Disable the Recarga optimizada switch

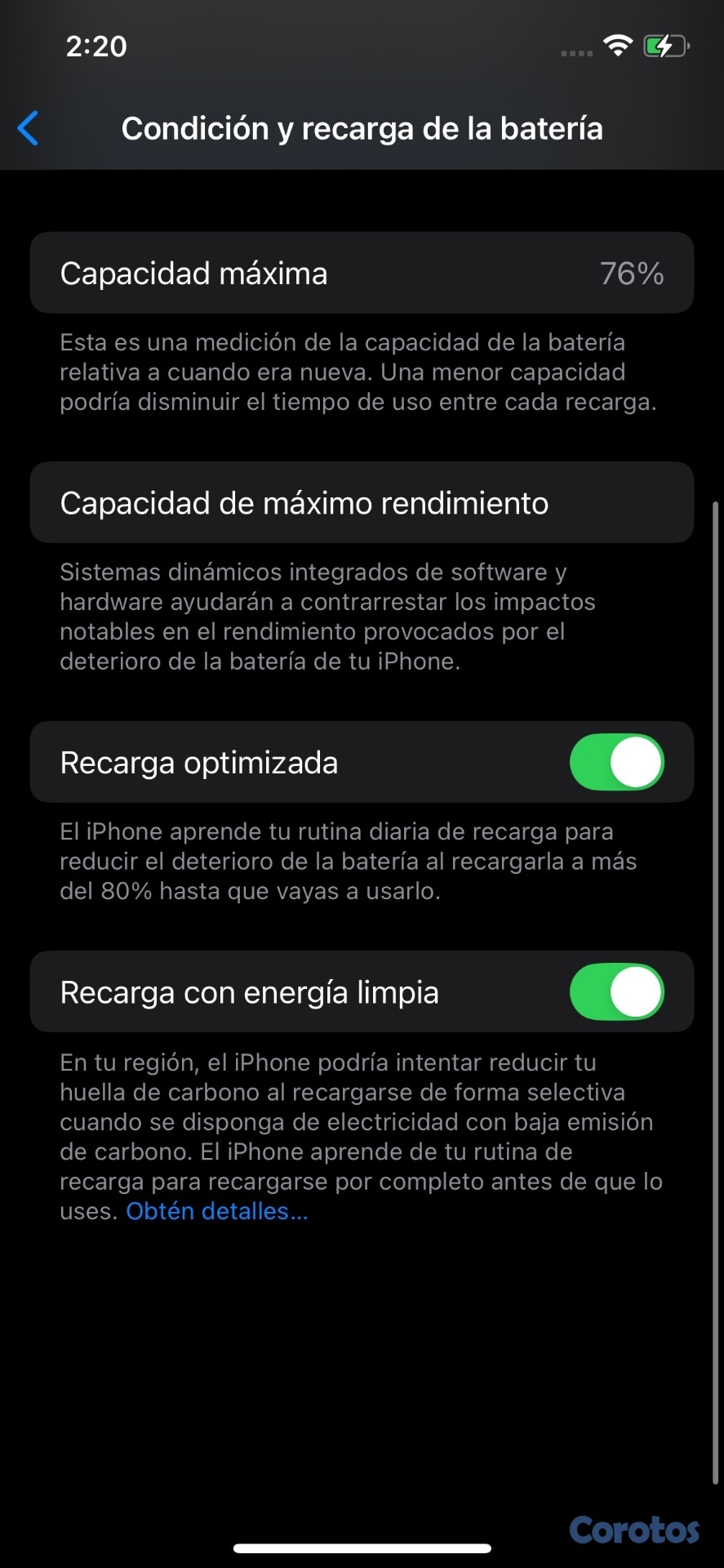[x=616, y=762]
